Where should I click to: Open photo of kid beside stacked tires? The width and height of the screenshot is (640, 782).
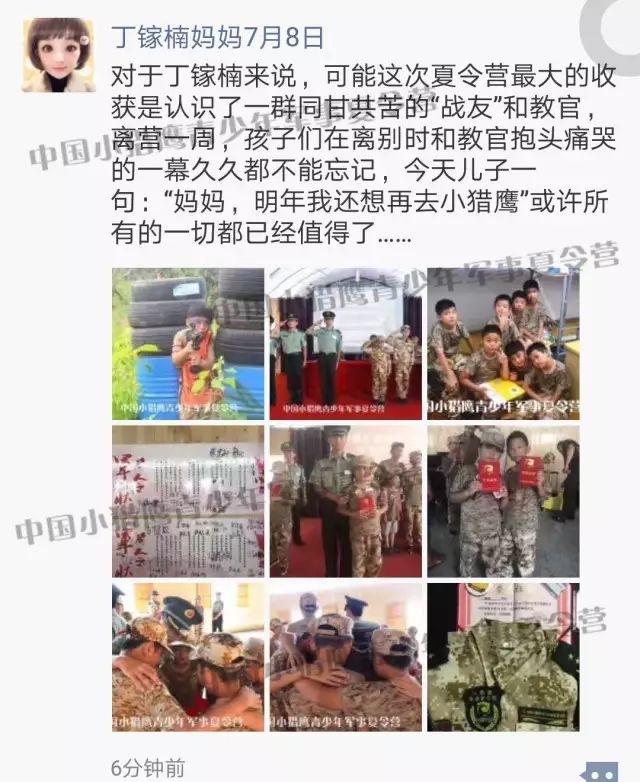tap(188, 343)
